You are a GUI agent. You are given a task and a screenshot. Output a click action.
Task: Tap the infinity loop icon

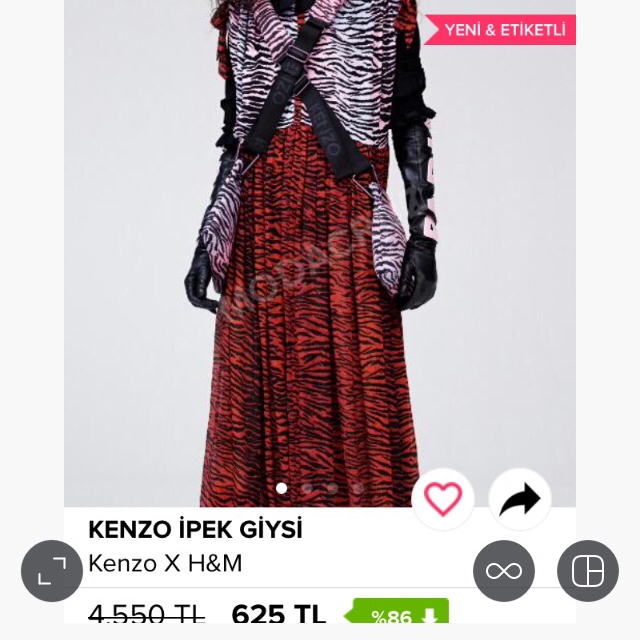[504, 571]
